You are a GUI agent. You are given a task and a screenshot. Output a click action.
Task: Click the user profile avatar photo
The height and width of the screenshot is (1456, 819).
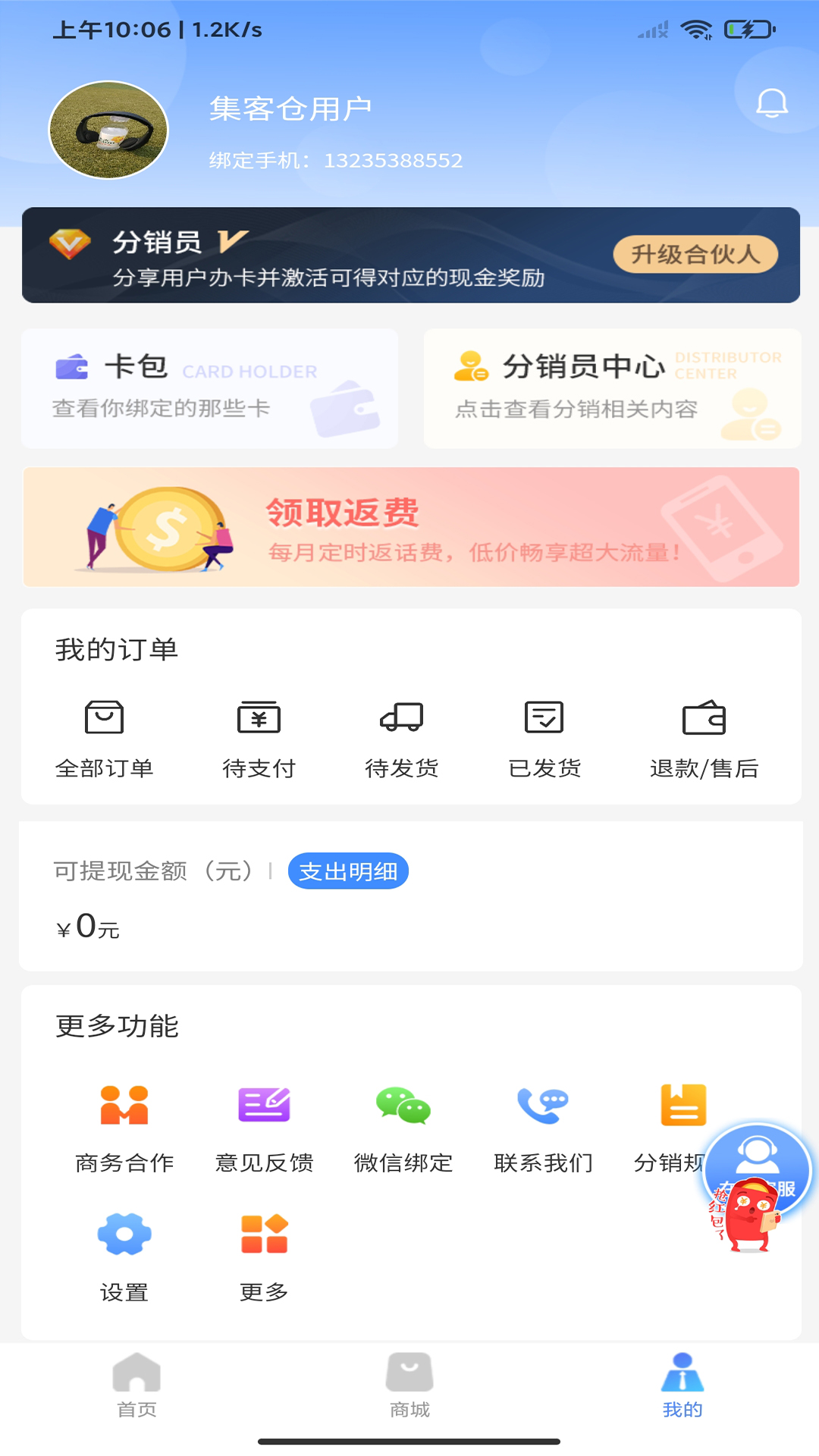[x=108, y=130]
